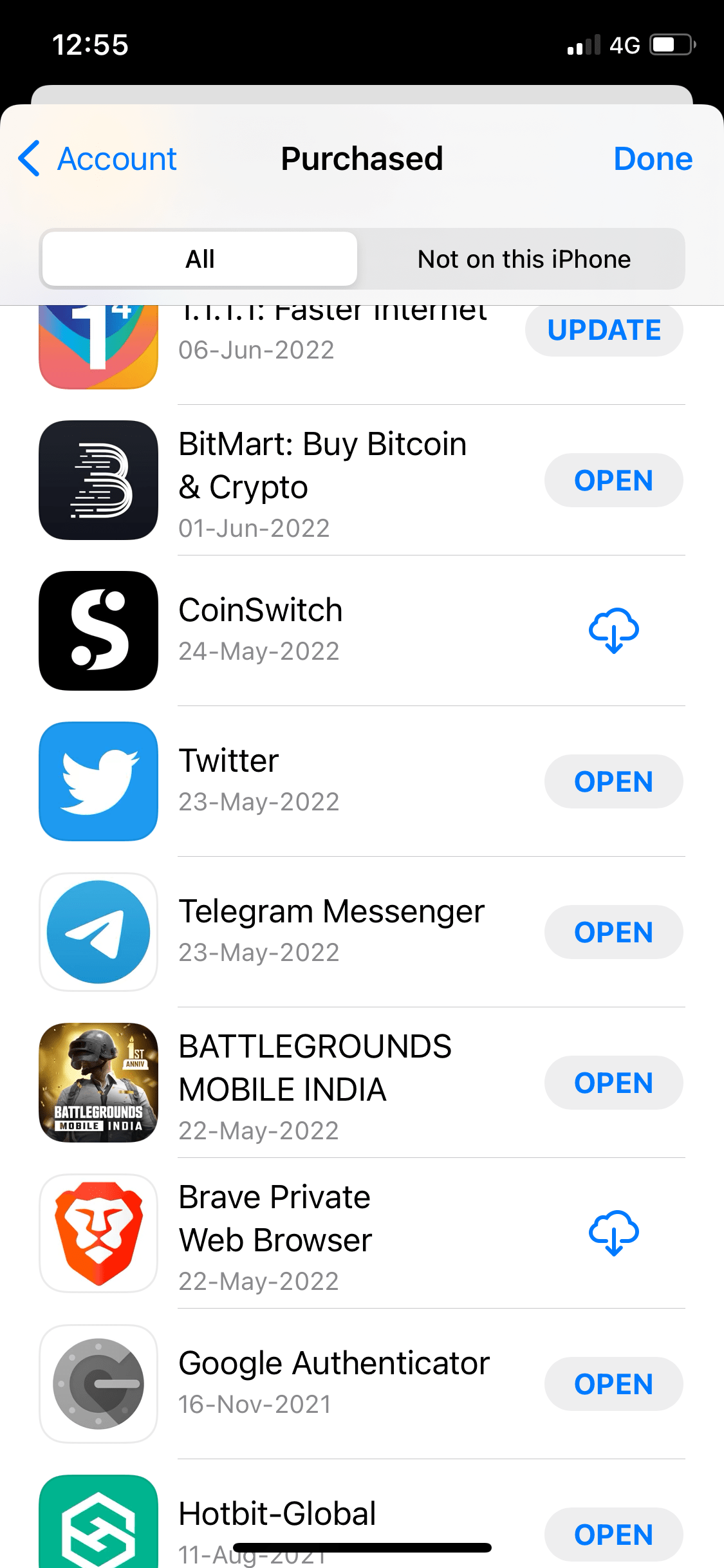The width and height of the screenshot is (724, 1568).
Task: Open the Twitter app
Action: click(613, 781)
